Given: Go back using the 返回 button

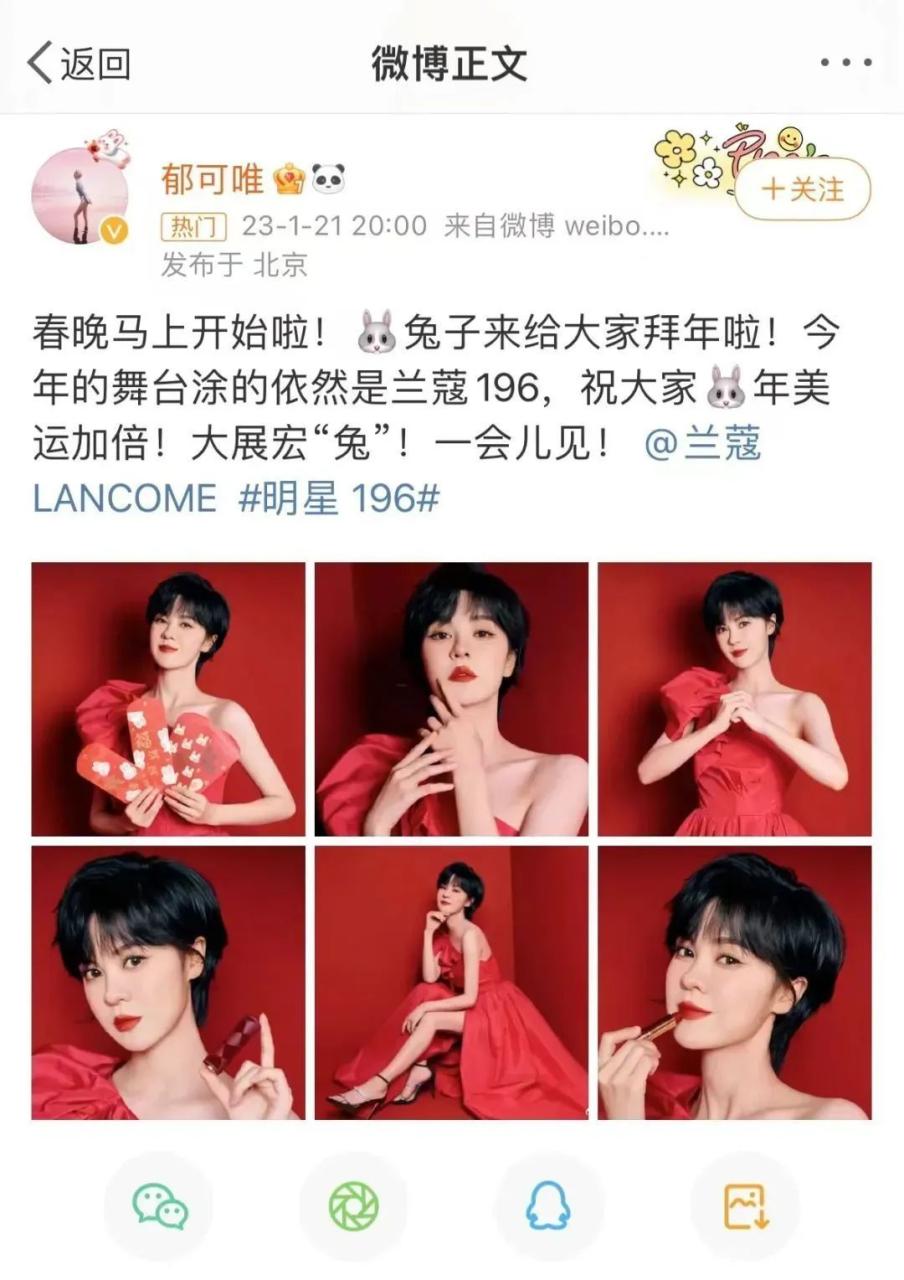Looking at the screenshot, I should click(78, 65).
